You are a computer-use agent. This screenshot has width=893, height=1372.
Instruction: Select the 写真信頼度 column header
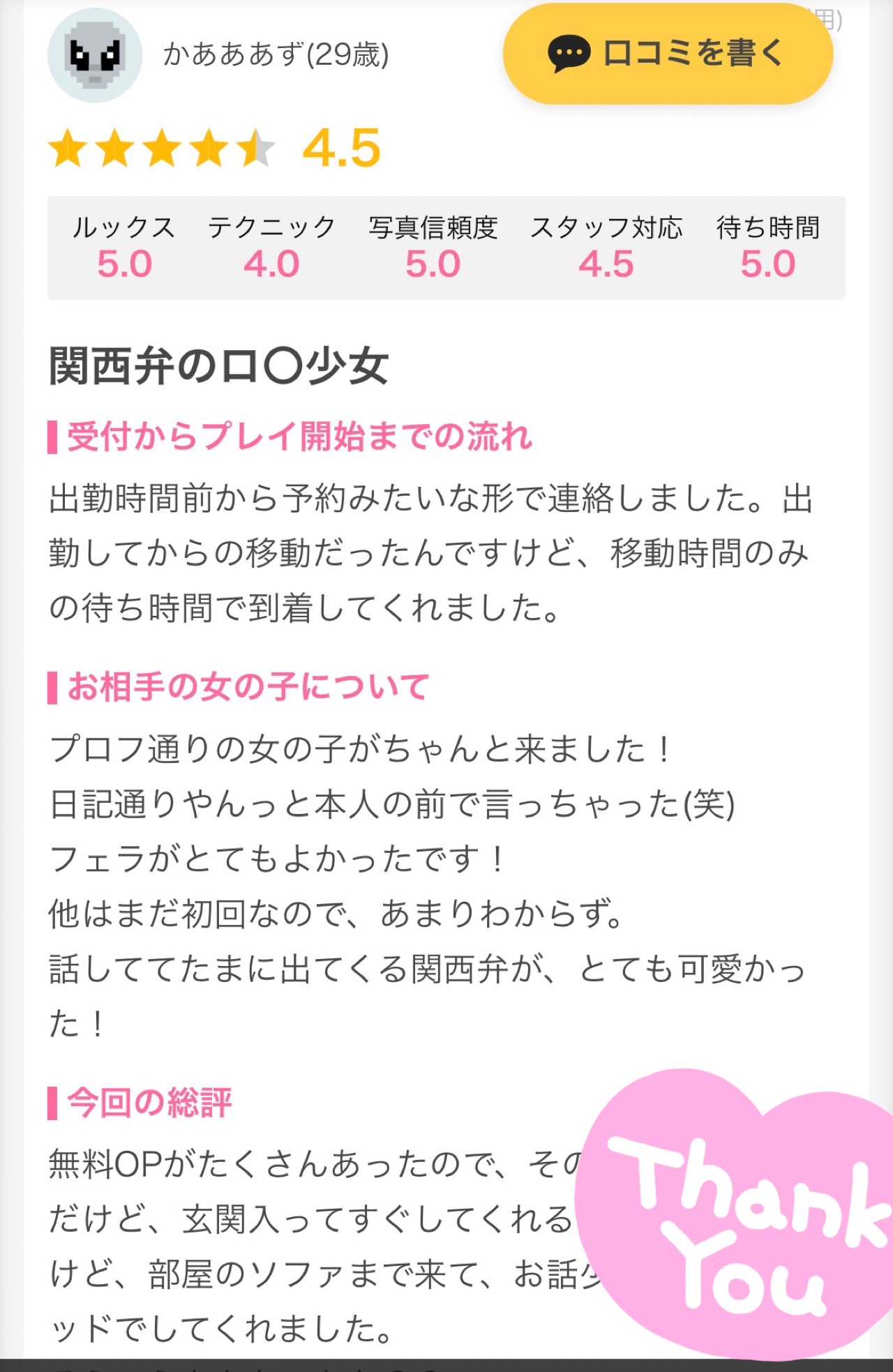click(x=433, y=227)
